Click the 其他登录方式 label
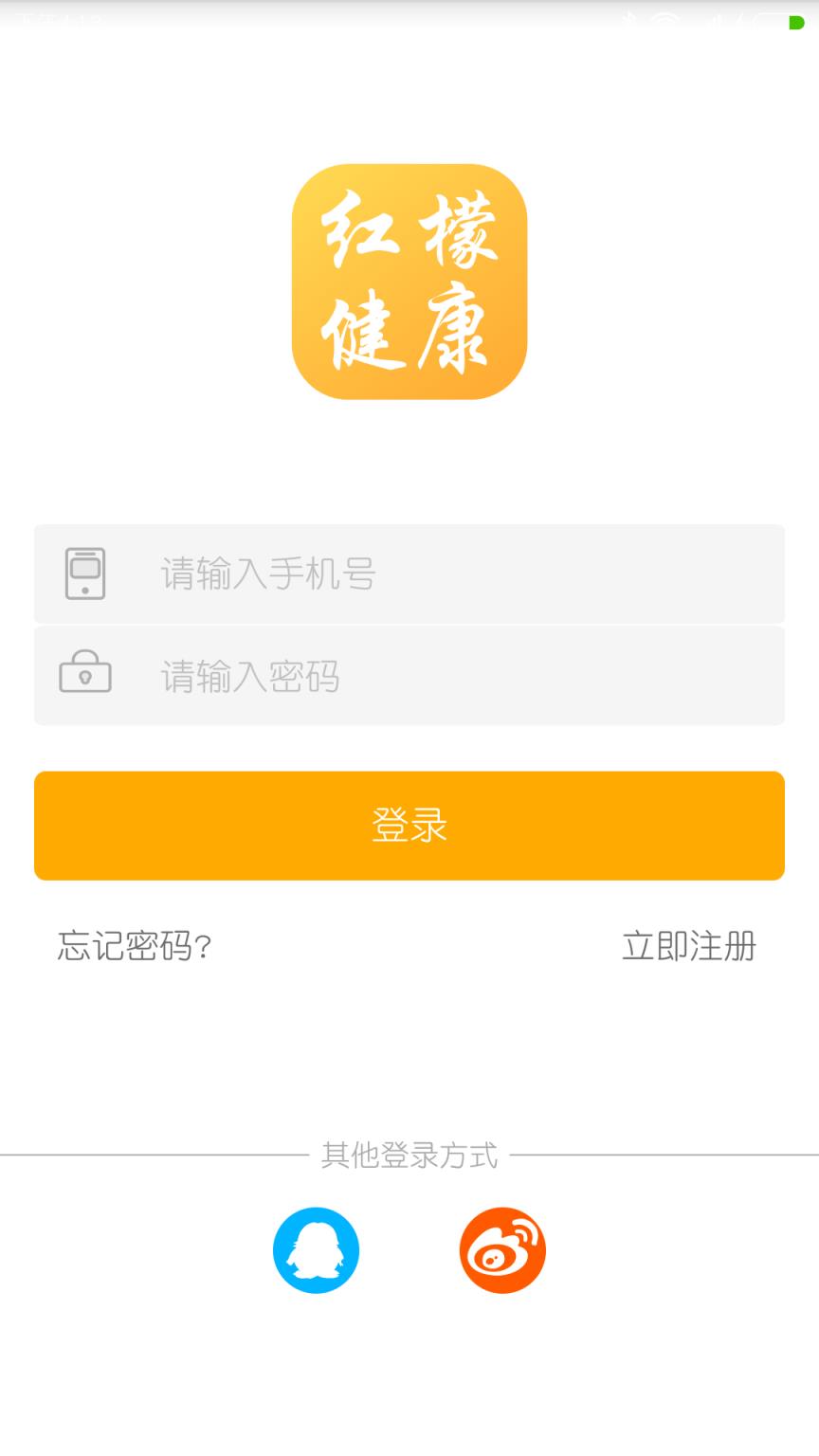The height and width of the screenshot is (1456, 819). coord(409,1155)
